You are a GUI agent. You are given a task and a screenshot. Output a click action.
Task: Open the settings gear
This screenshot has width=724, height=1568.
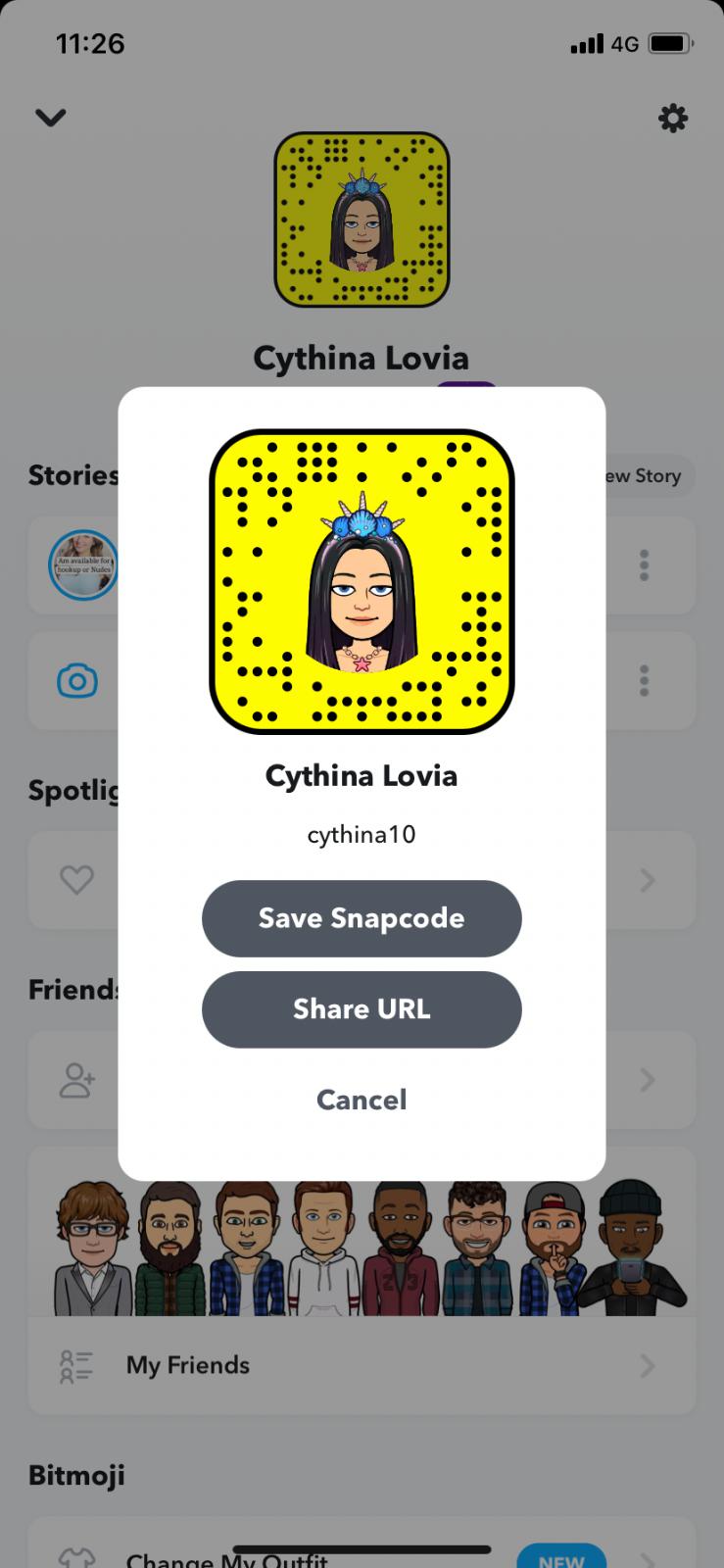[672, 119]
